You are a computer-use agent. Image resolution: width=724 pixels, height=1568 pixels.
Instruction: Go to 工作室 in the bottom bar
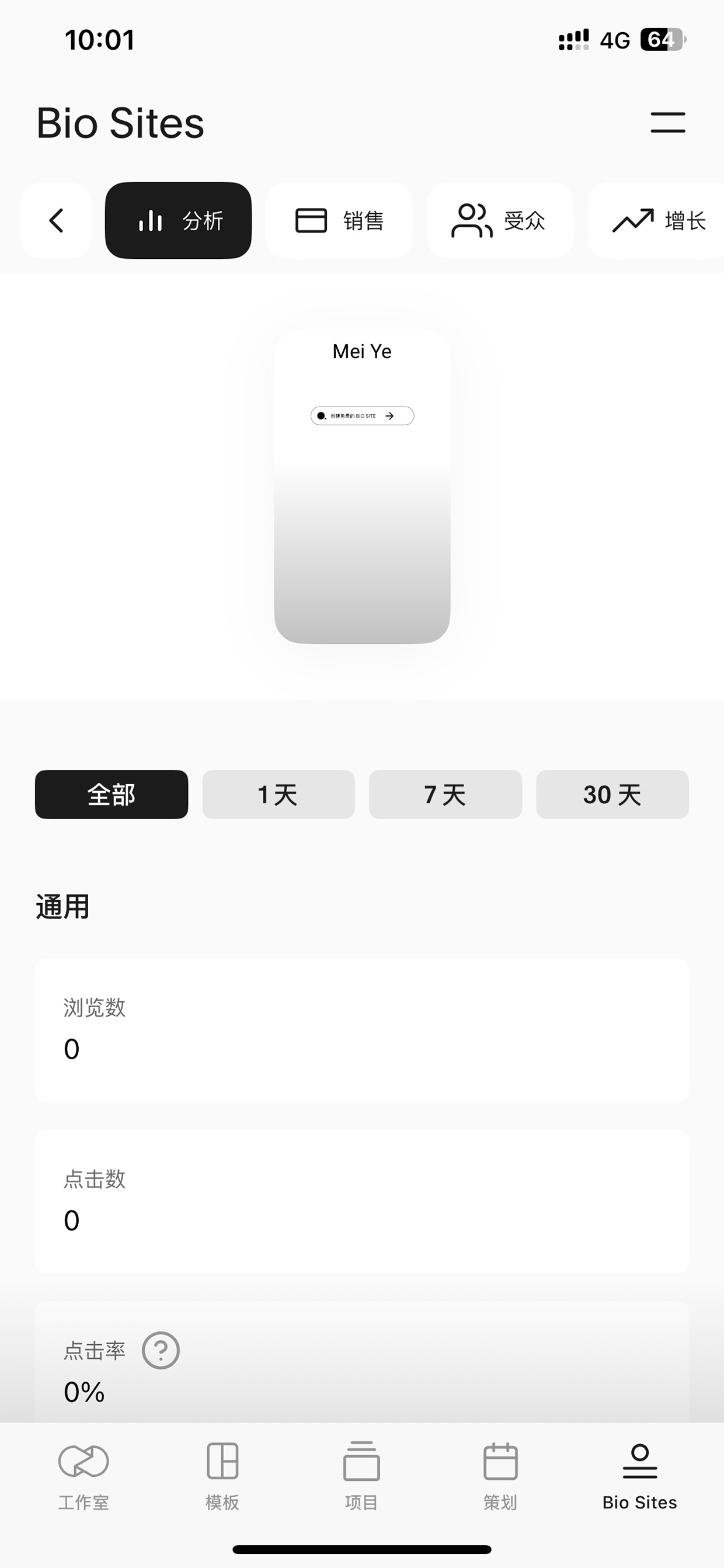[83, 1476]
